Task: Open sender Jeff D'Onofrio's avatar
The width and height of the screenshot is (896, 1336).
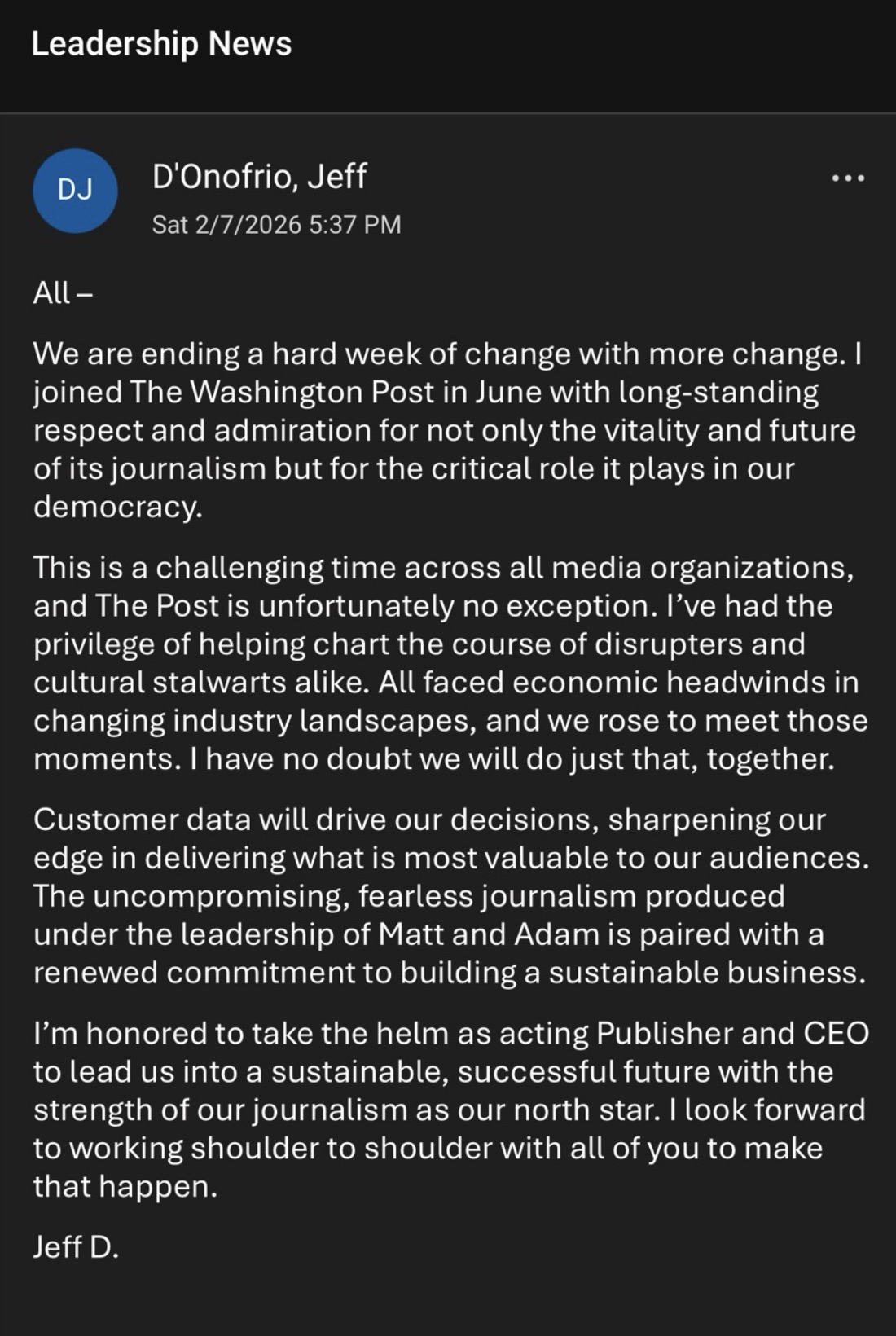Action: pyautogui.click(x=75, y=191)
